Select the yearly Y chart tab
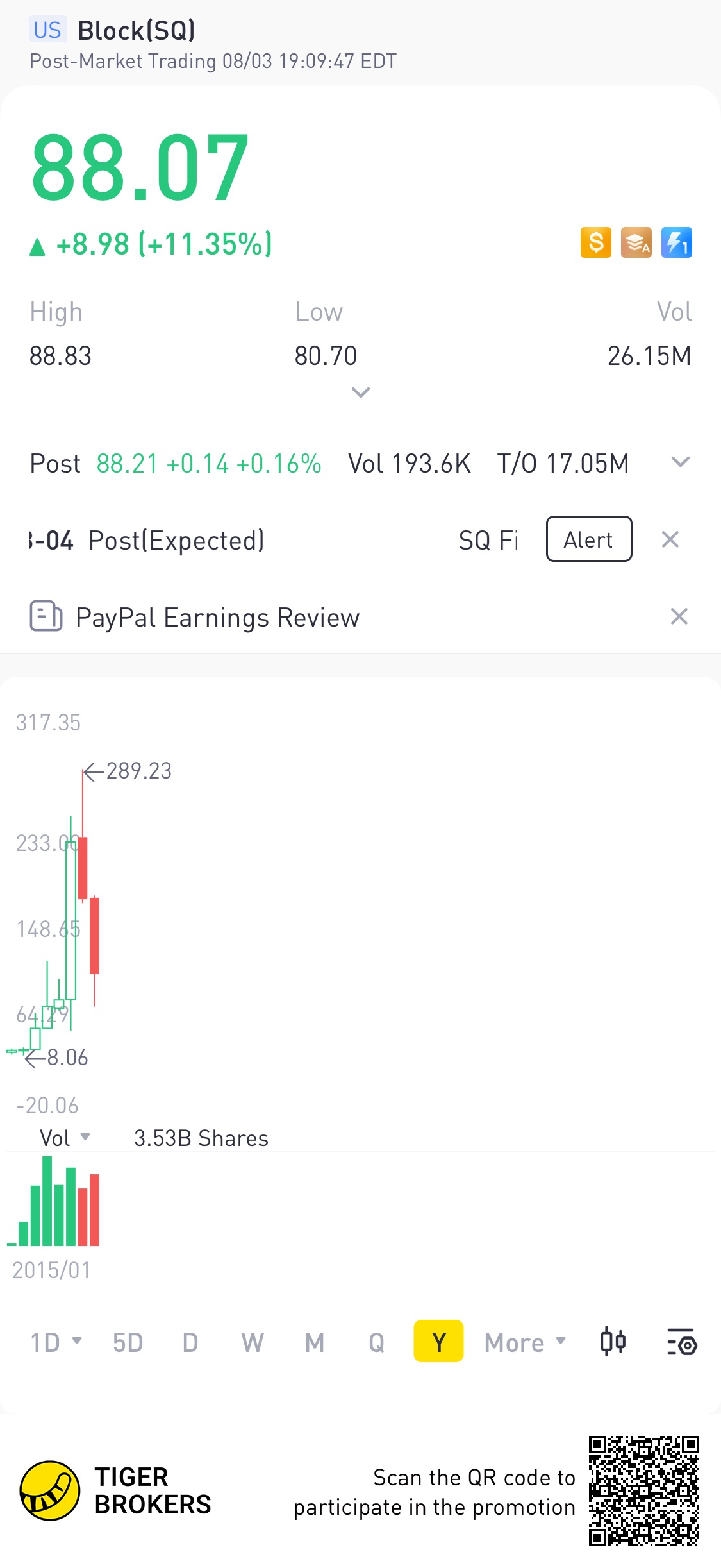 click(438, 1341)
